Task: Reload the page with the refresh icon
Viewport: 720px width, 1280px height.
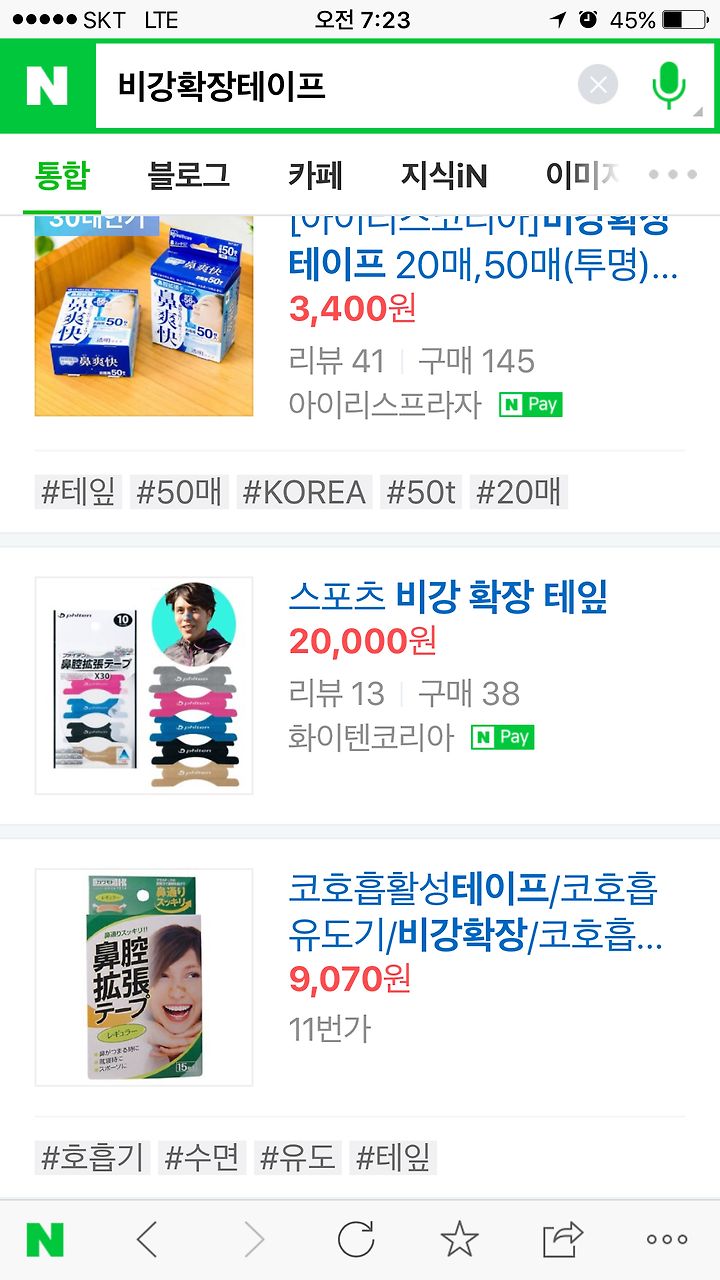Action: (x=355, y=1240)
